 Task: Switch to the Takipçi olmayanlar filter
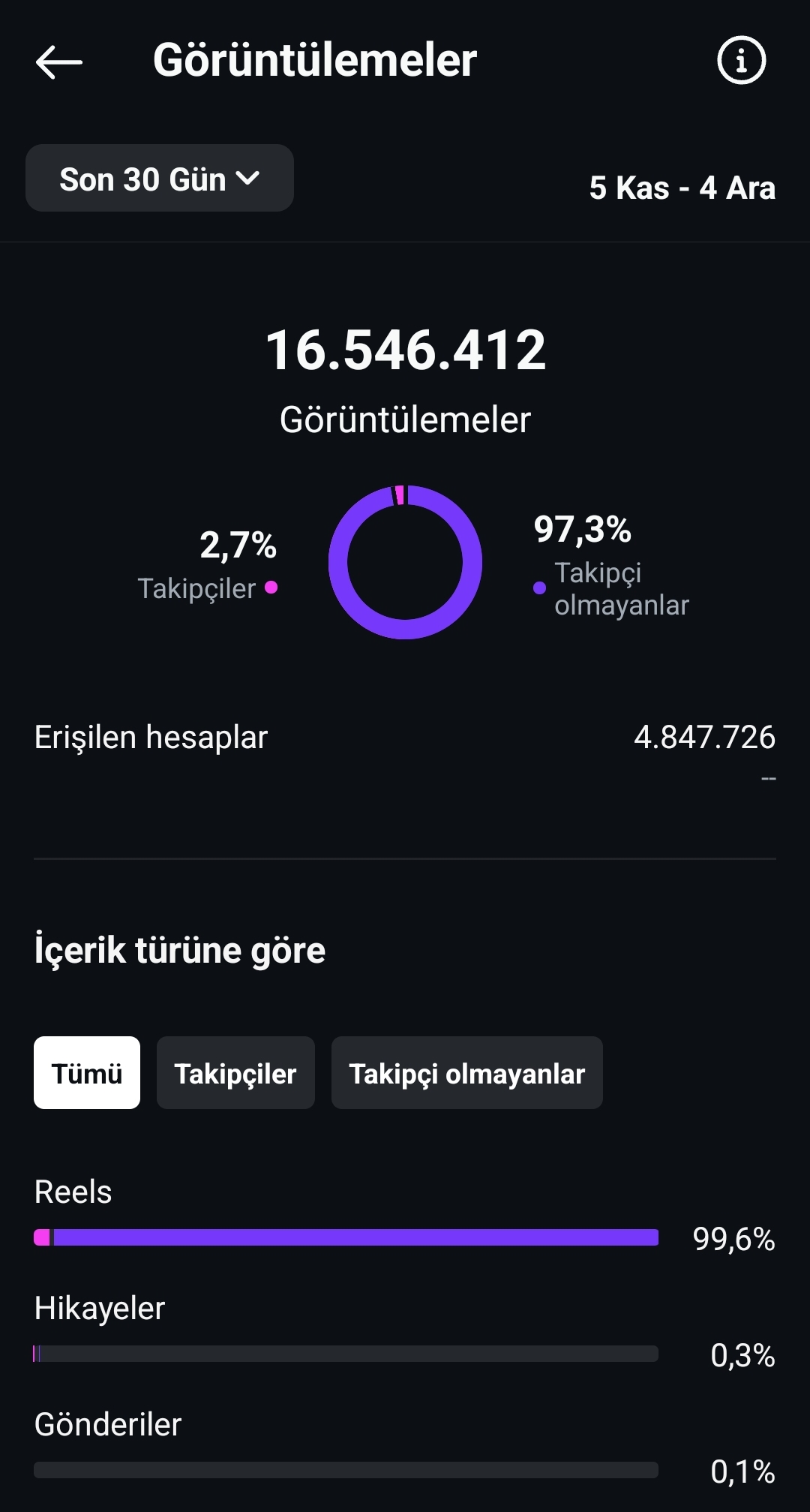pyautogui.click(x=466, y=1073)
